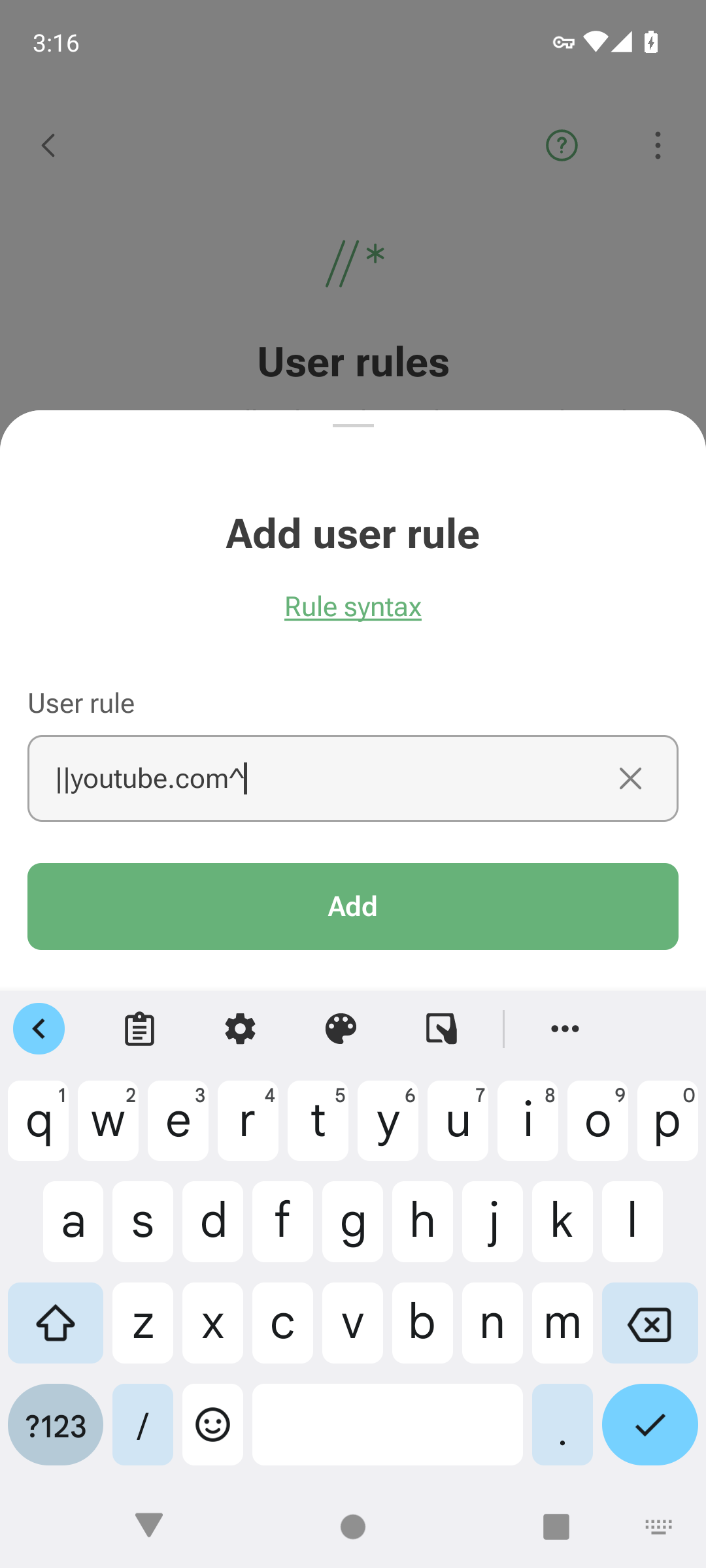The height and width of the screenshot is (1568, 706).
Task: Collapse the keyboard toolbar with back arrow
Action: 39,1029
